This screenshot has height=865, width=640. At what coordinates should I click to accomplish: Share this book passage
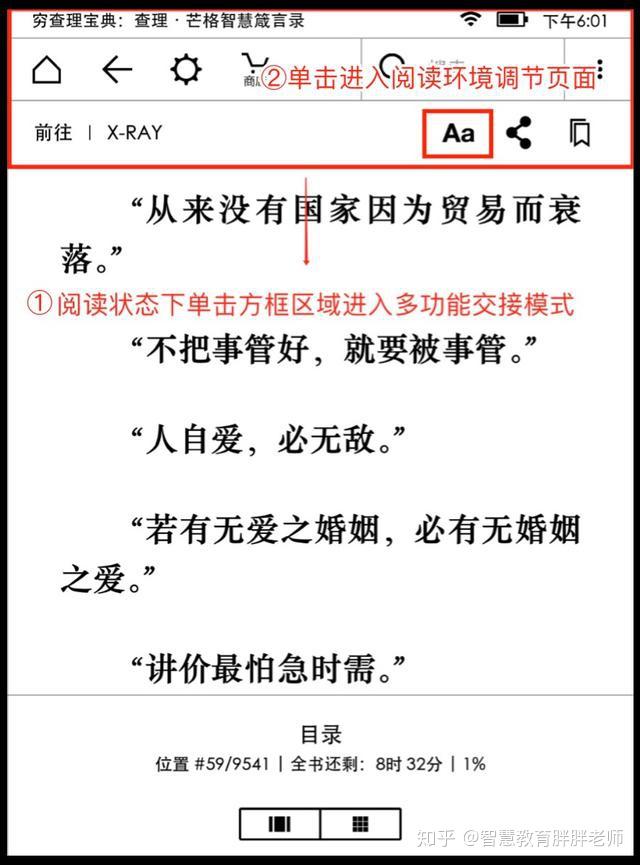(x=518, y=133)
